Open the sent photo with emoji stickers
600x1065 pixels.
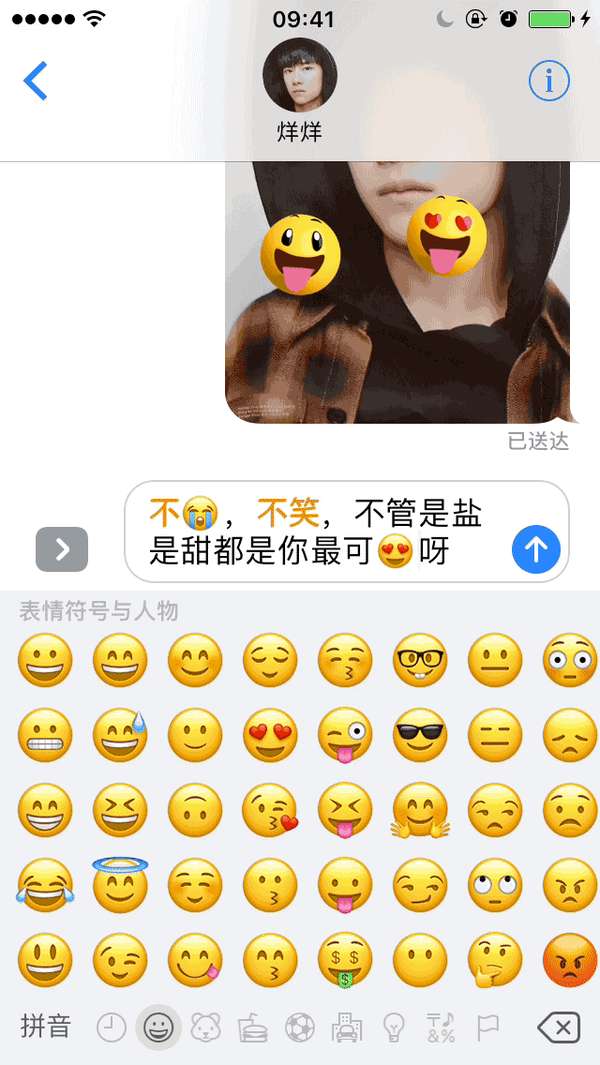(x=397, y=292)
